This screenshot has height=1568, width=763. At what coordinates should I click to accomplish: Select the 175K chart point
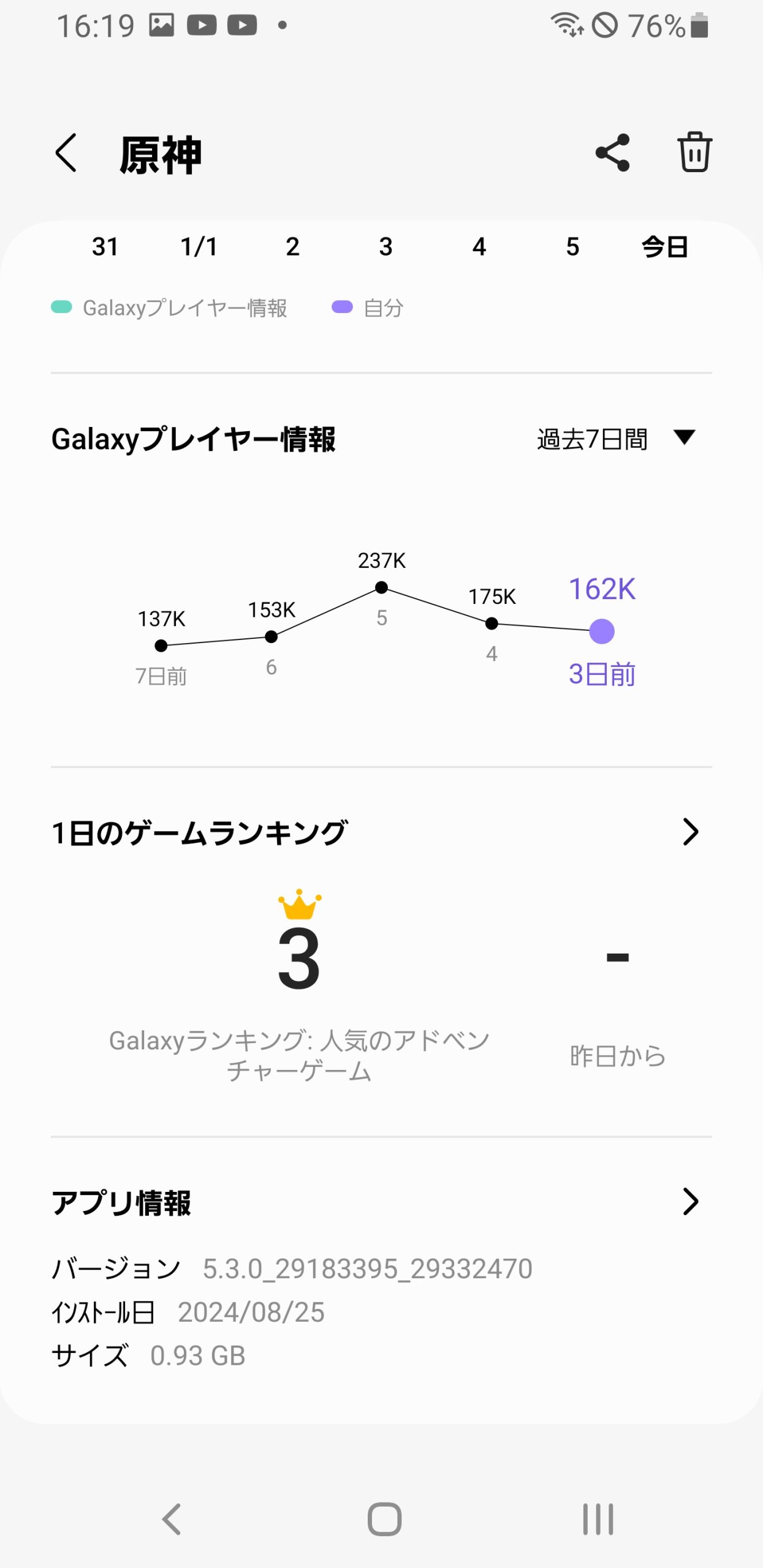[492, 624]
